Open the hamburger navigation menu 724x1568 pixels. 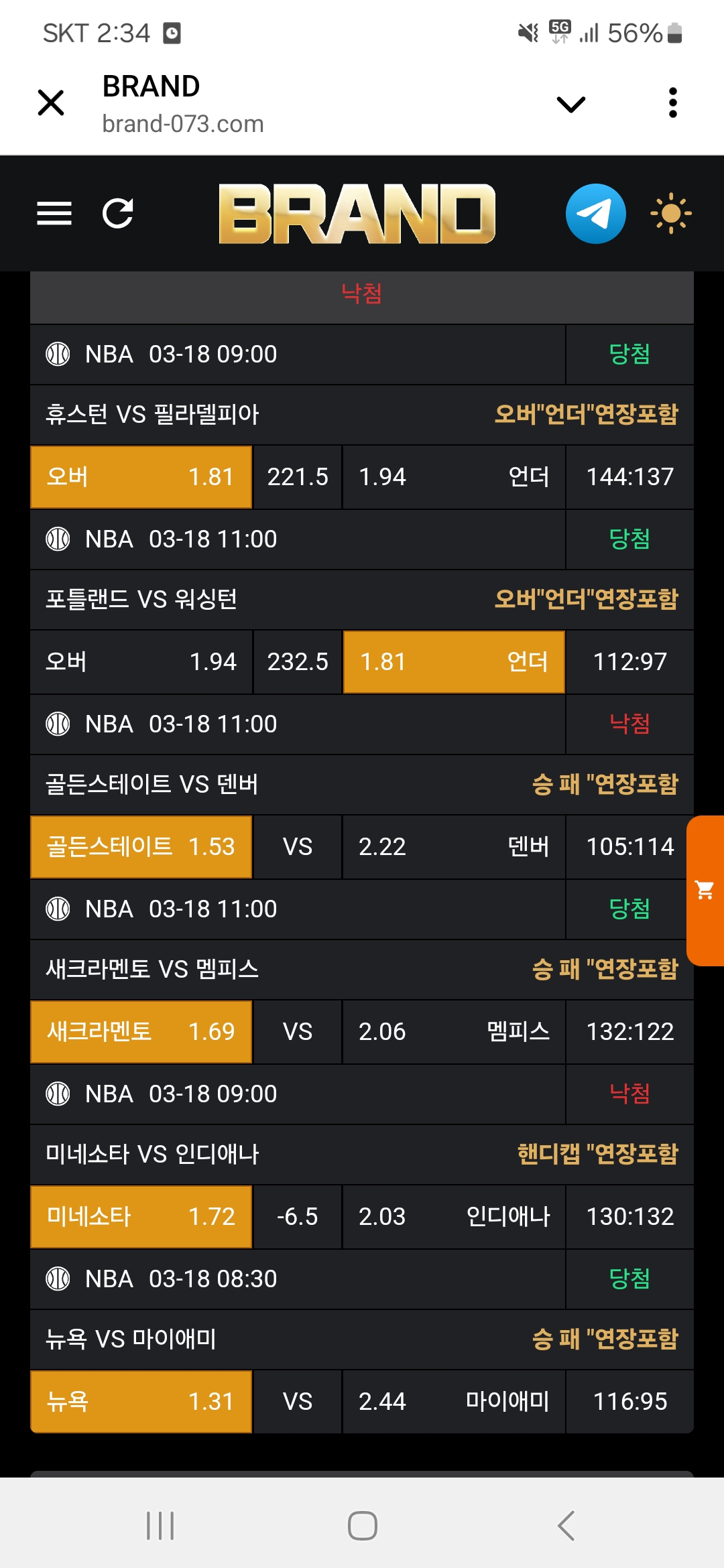pyautogui.click(x=54, y=214)
